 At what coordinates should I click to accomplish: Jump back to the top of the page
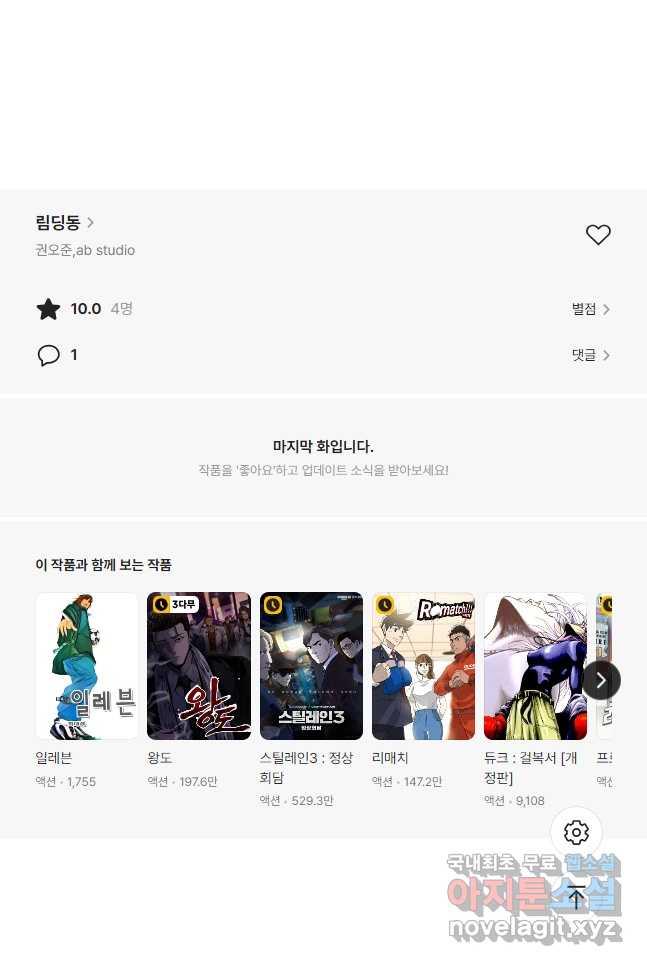pyautogui.click(x=576, y=897)
